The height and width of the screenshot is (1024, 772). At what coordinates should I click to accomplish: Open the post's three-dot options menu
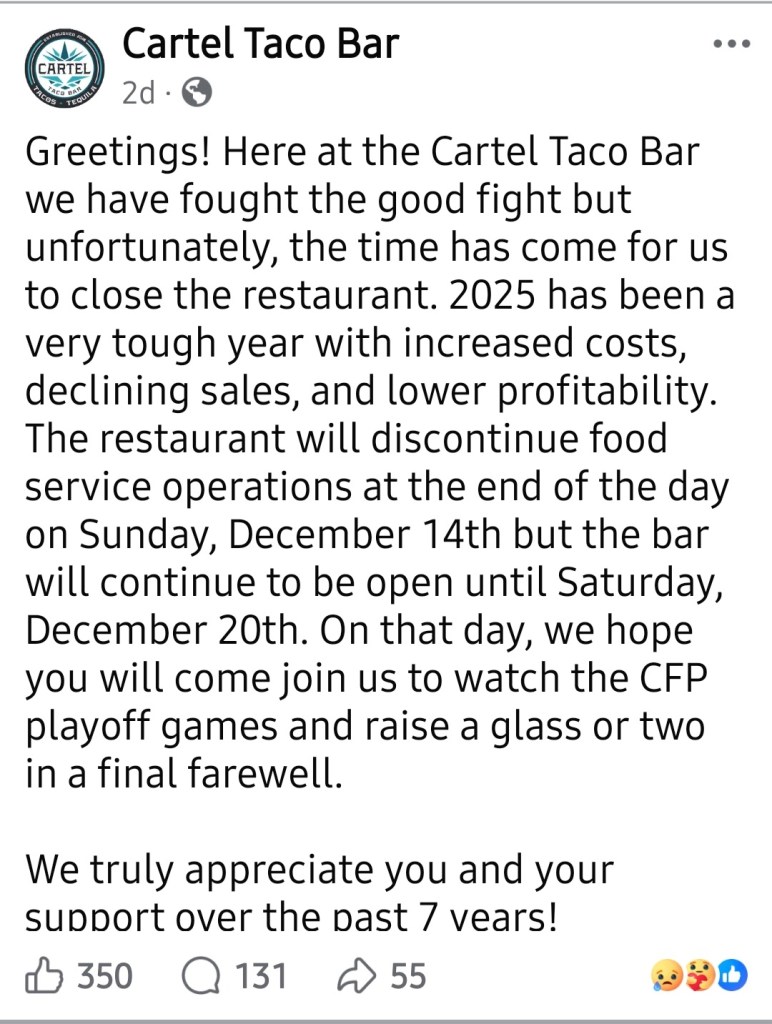pyautogui.click(x=731, y=44)
